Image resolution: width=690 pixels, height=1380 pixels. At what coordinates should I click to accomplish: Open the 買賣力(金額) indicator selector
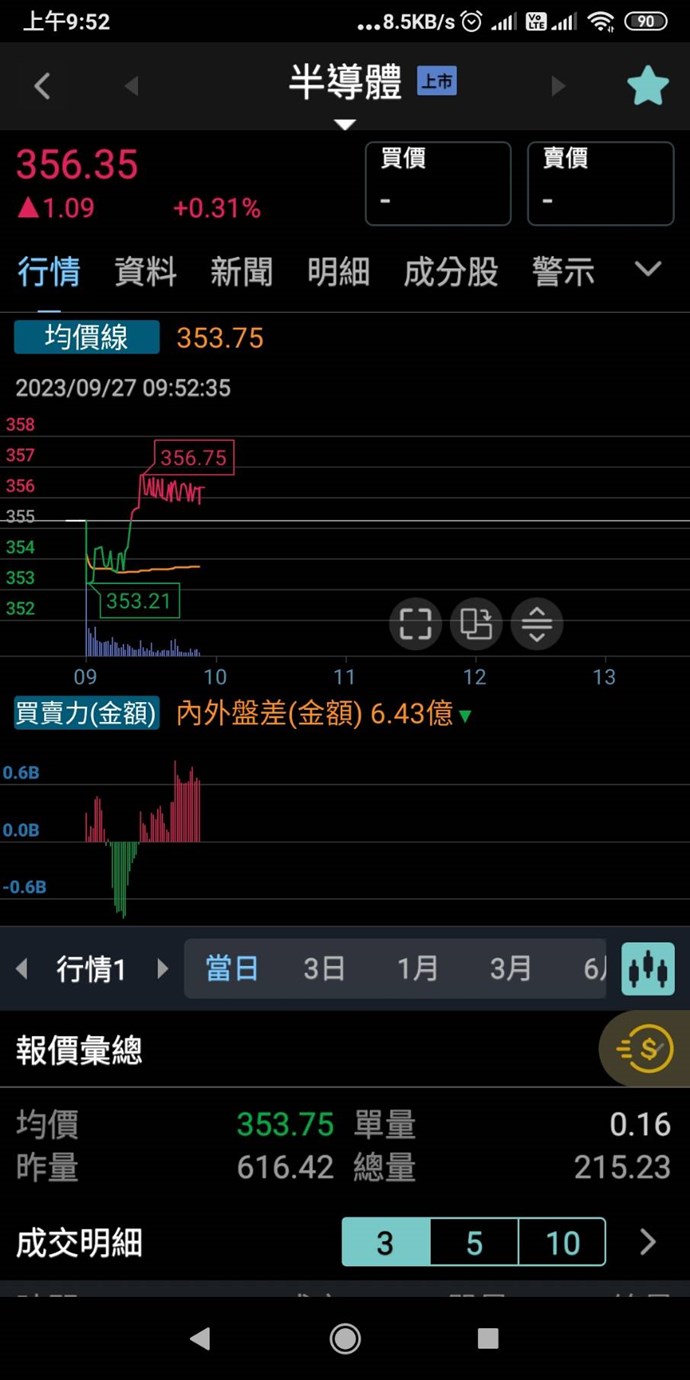[x=86, y=713]
